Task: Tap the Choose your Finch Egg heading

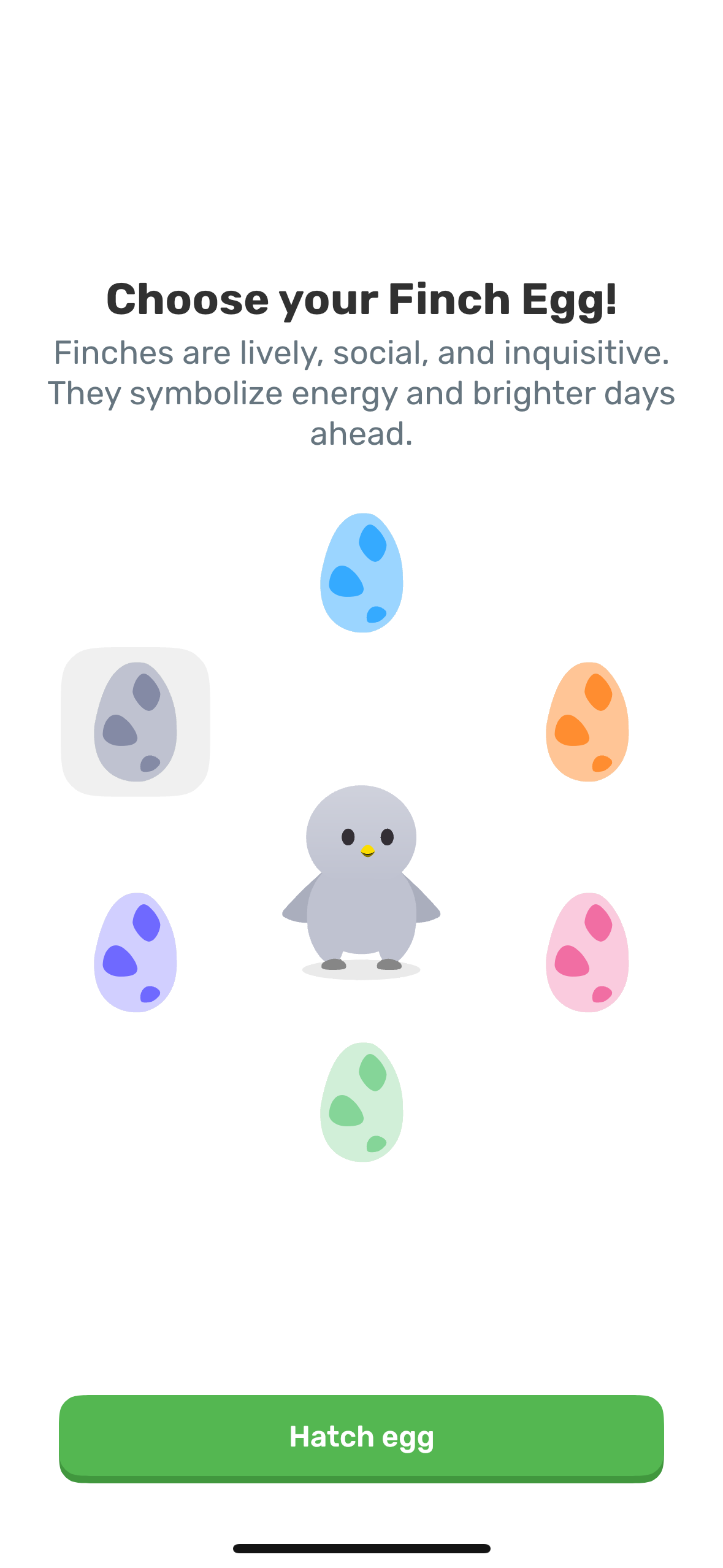Action: [361, 299]
